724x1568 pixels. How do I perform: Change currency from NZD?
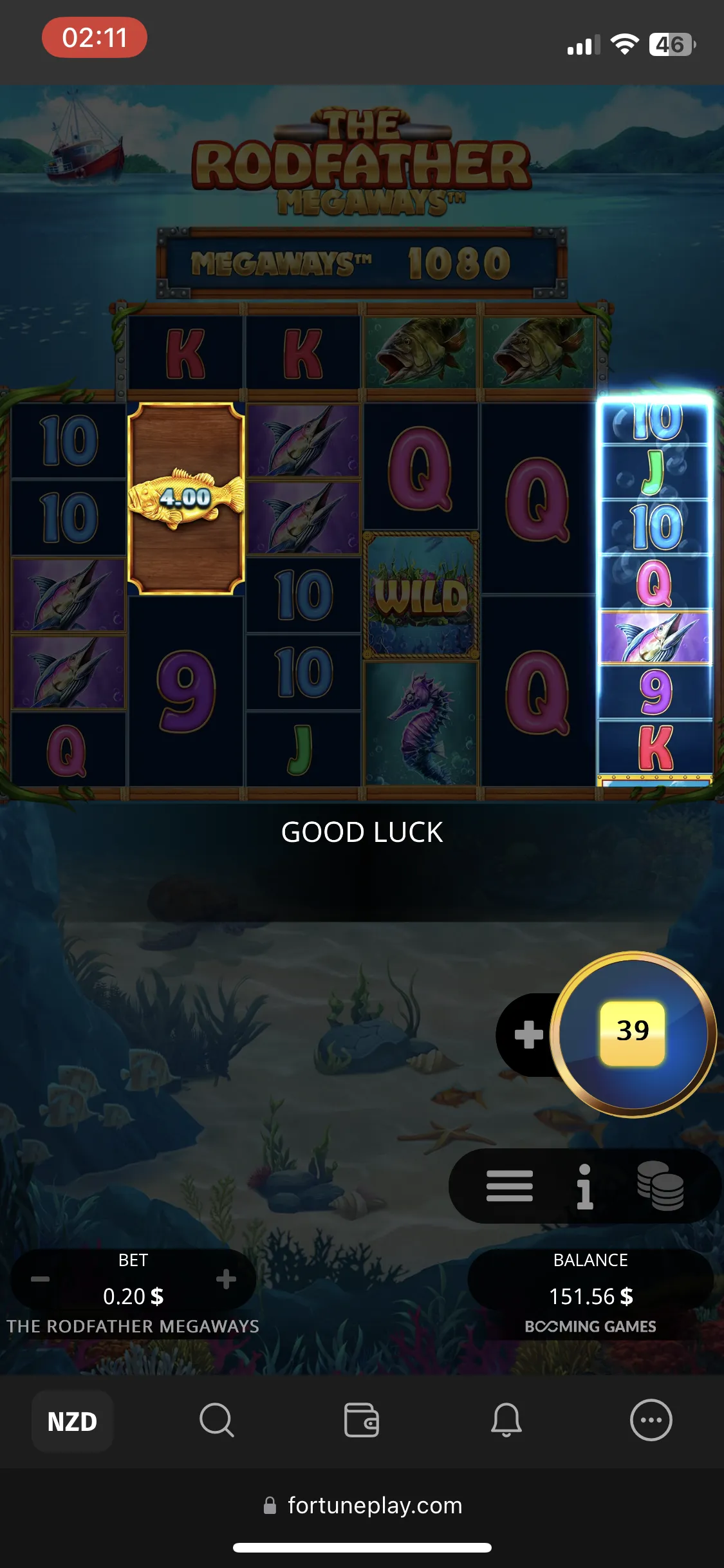click(x=72, y=1421)
